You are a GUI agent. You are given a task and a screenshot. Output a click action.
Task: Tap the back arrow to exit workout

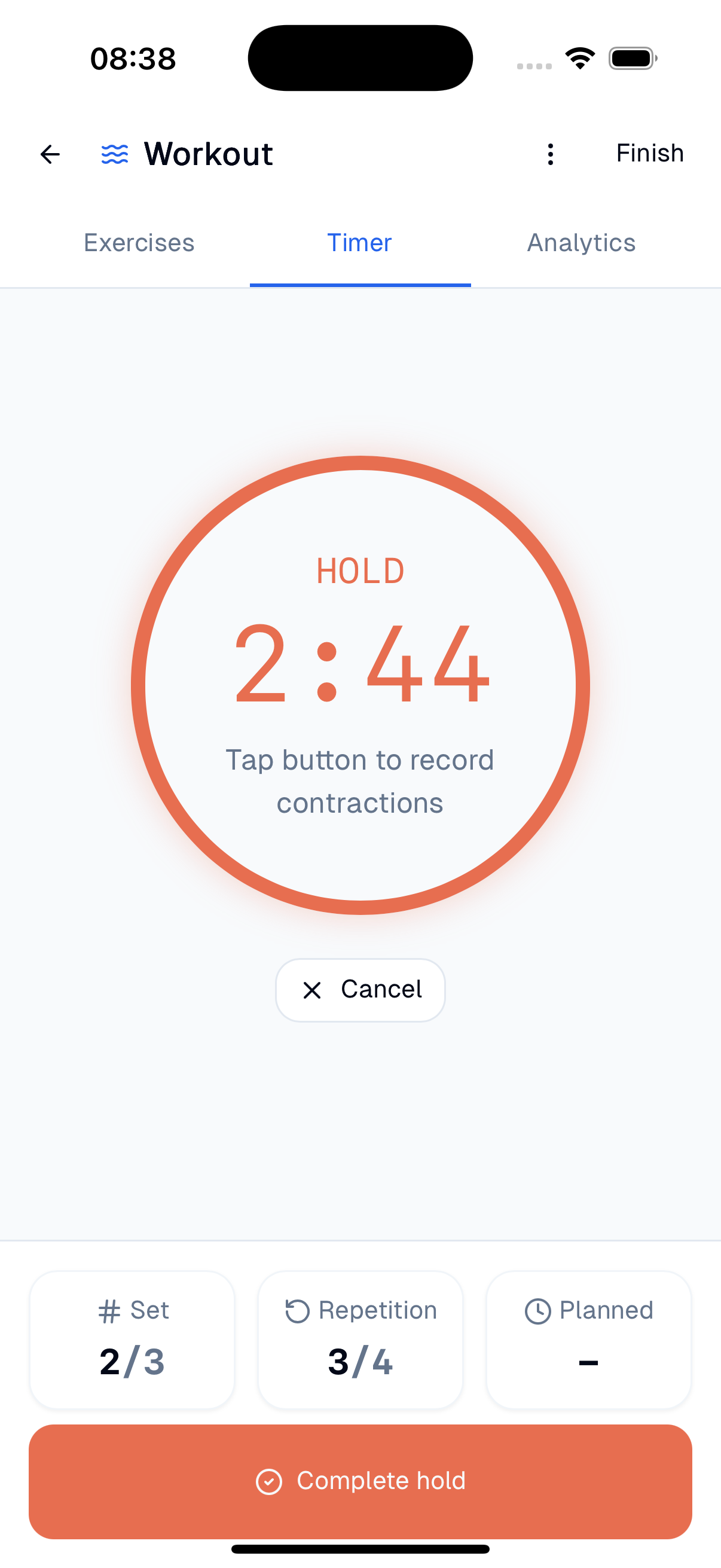[x=50, y=154]
